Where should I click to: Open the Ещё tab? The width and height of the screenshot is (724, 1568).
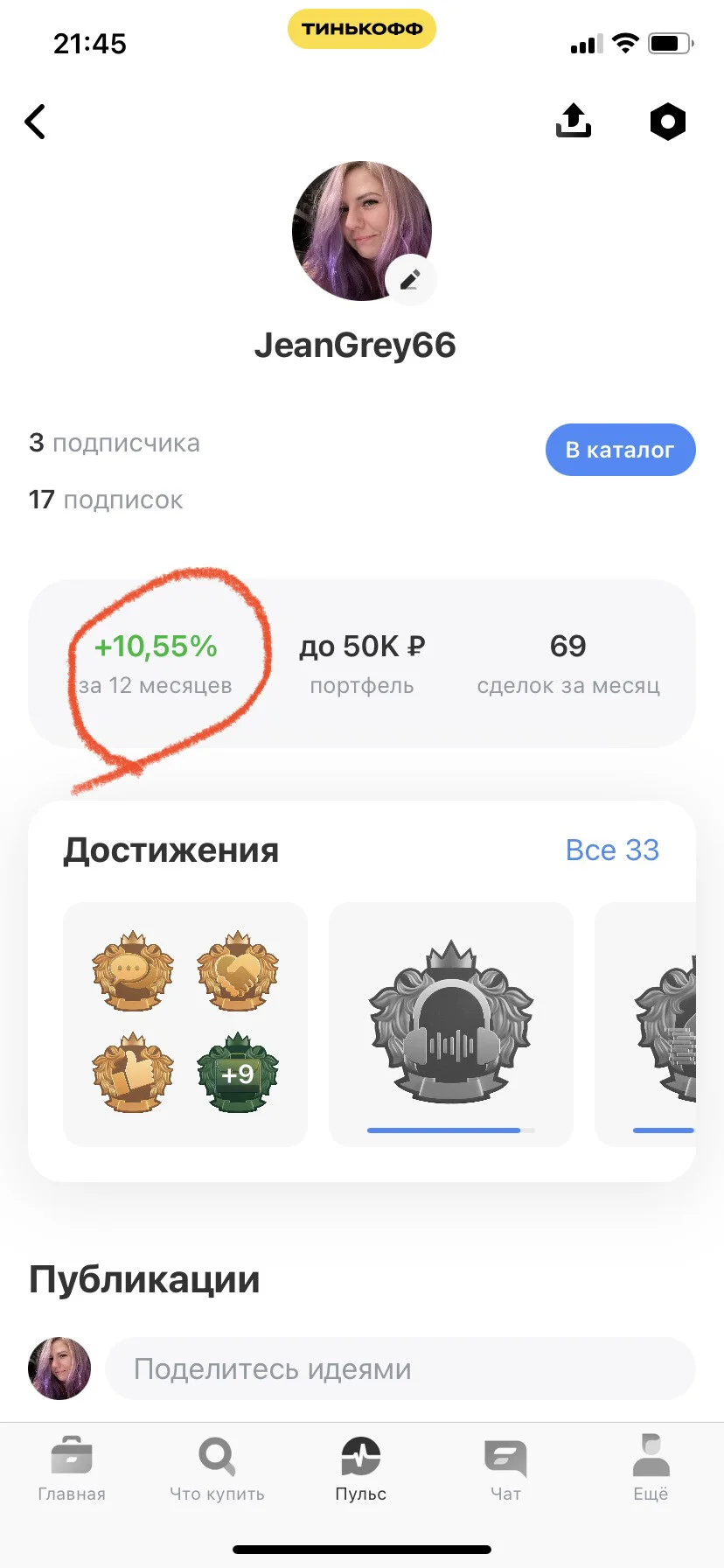pyautogui.click(x=651, y=1469)
